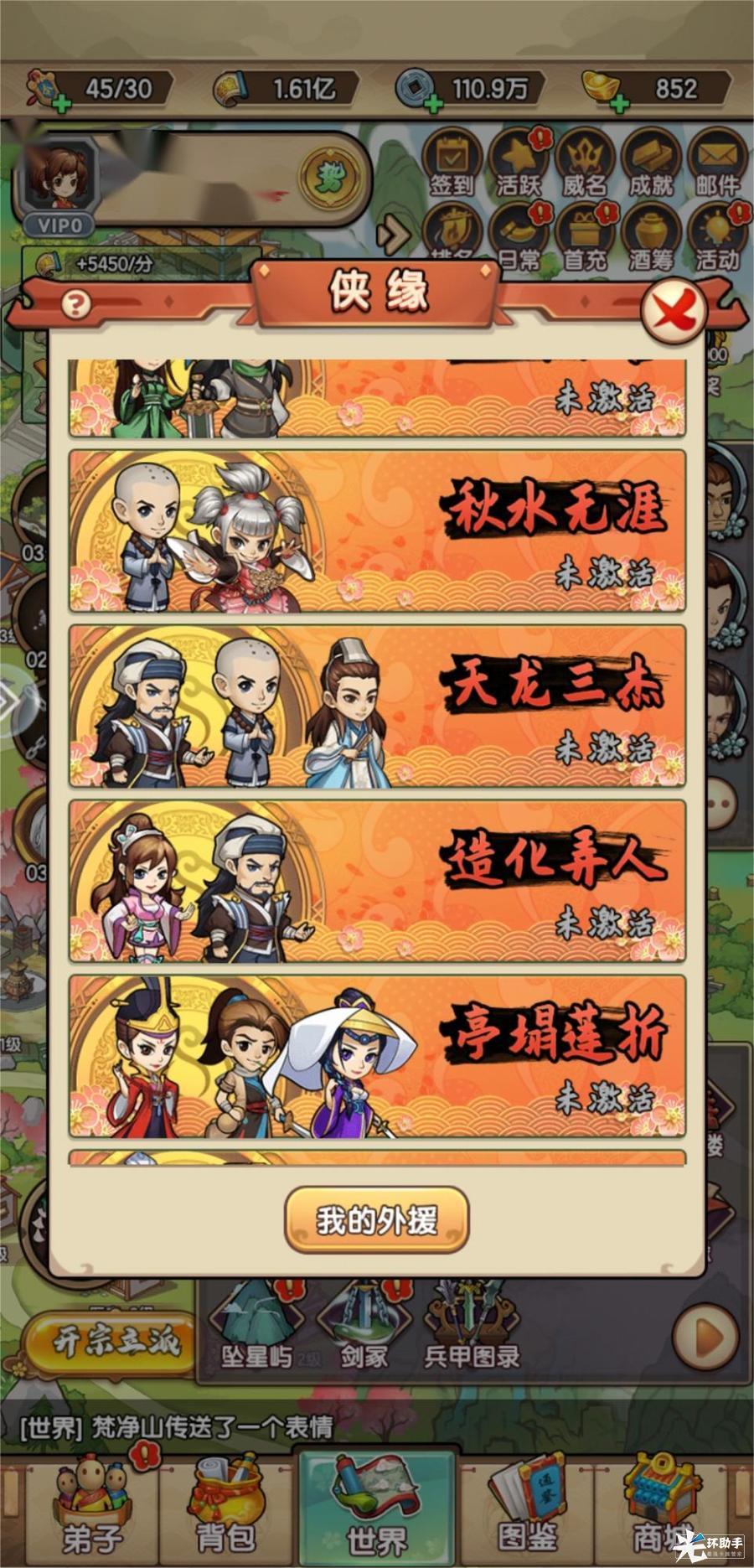This screenshot has width=754, height=1568.
Task: Go to the 世界 tab
Action: (377, 1508)
